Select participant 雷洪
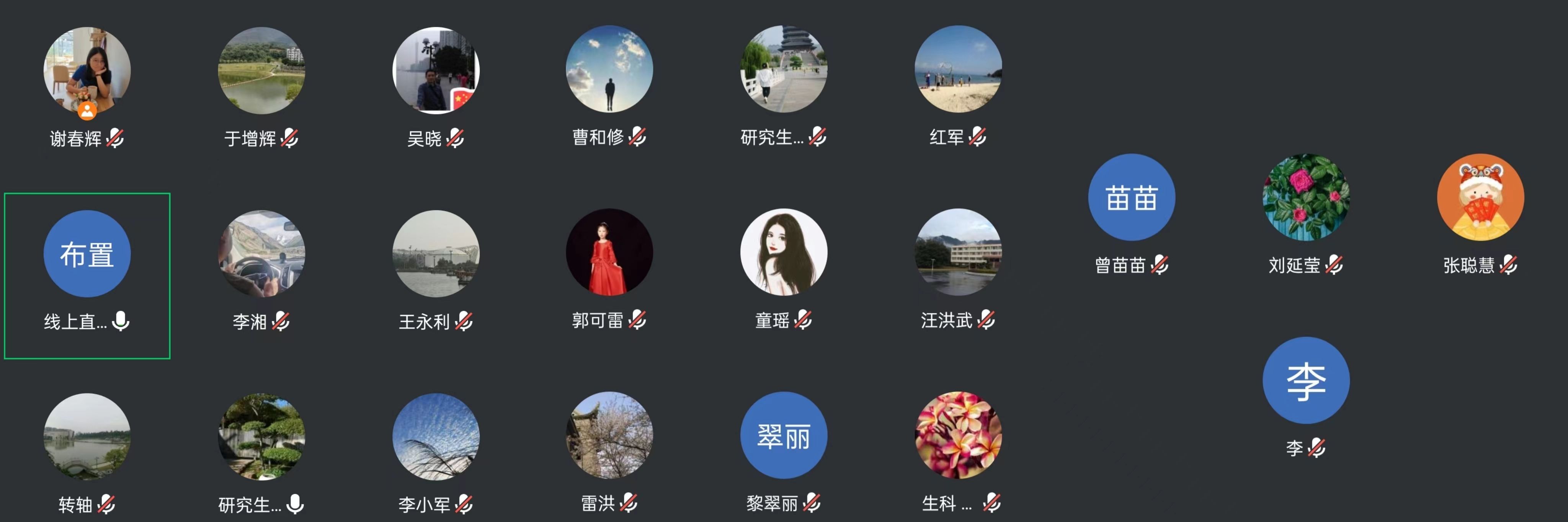 tap(609, 436)
